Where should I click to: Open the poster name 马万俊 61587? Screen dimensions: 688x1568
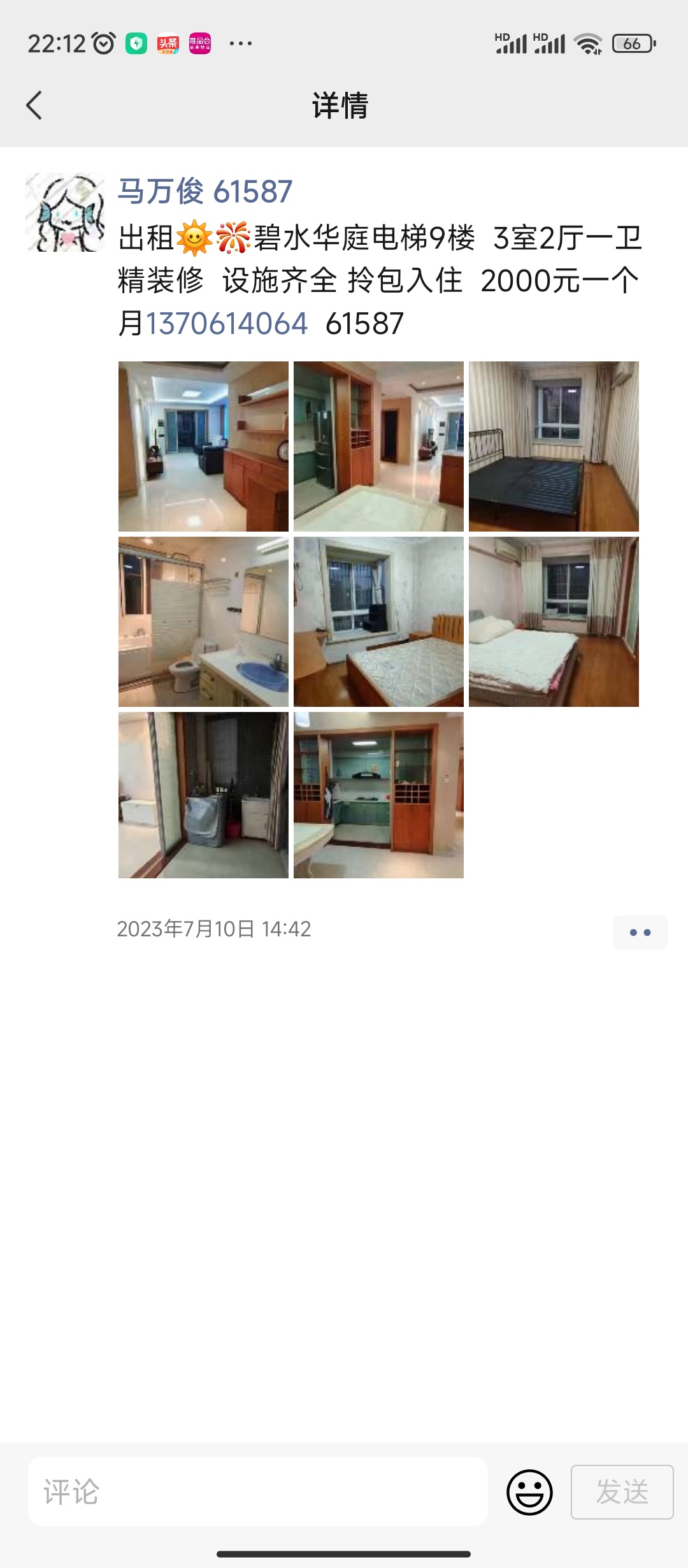click(x=205, y=191)
